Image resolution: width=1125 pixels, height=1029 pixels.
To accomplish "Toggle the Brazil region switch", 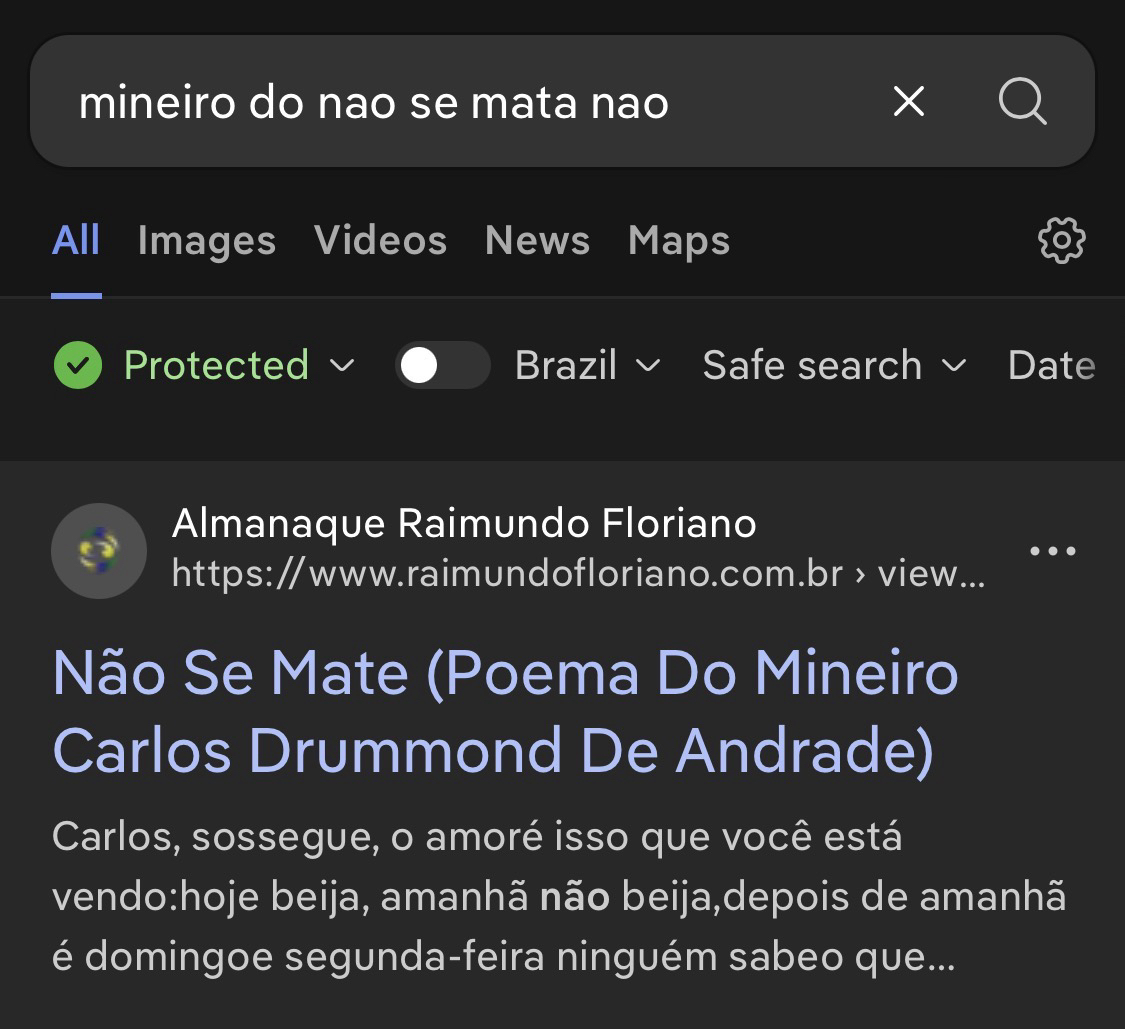I will point(442,366).
